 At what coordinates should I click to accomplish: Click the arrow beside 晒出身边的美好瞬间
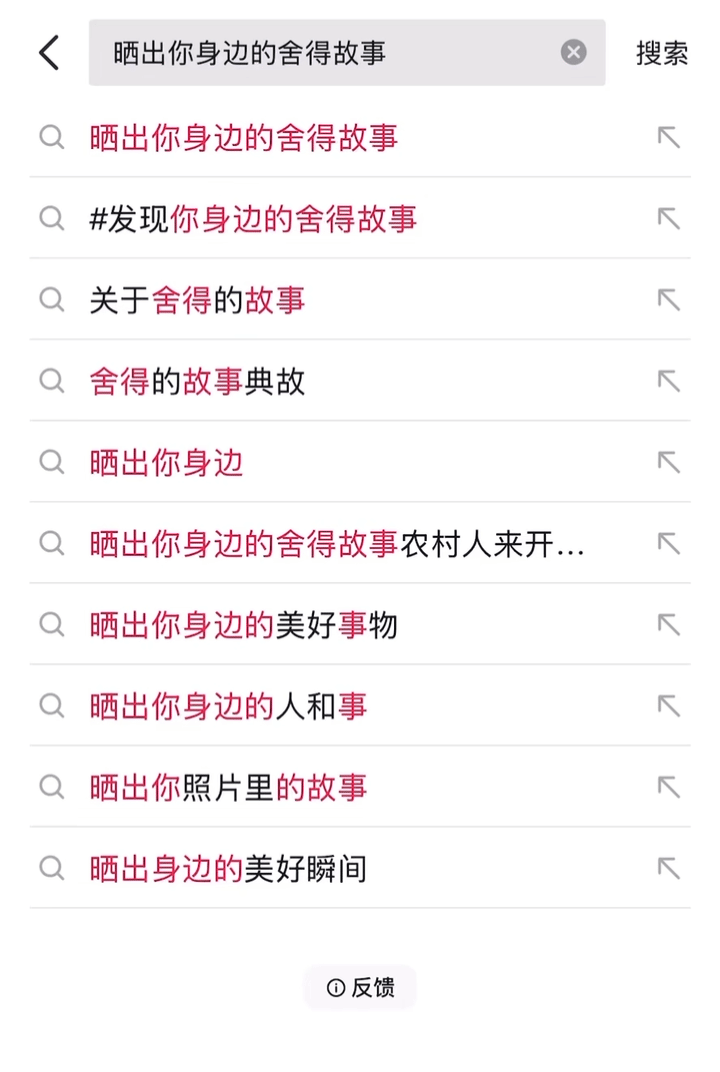(668, 869)
